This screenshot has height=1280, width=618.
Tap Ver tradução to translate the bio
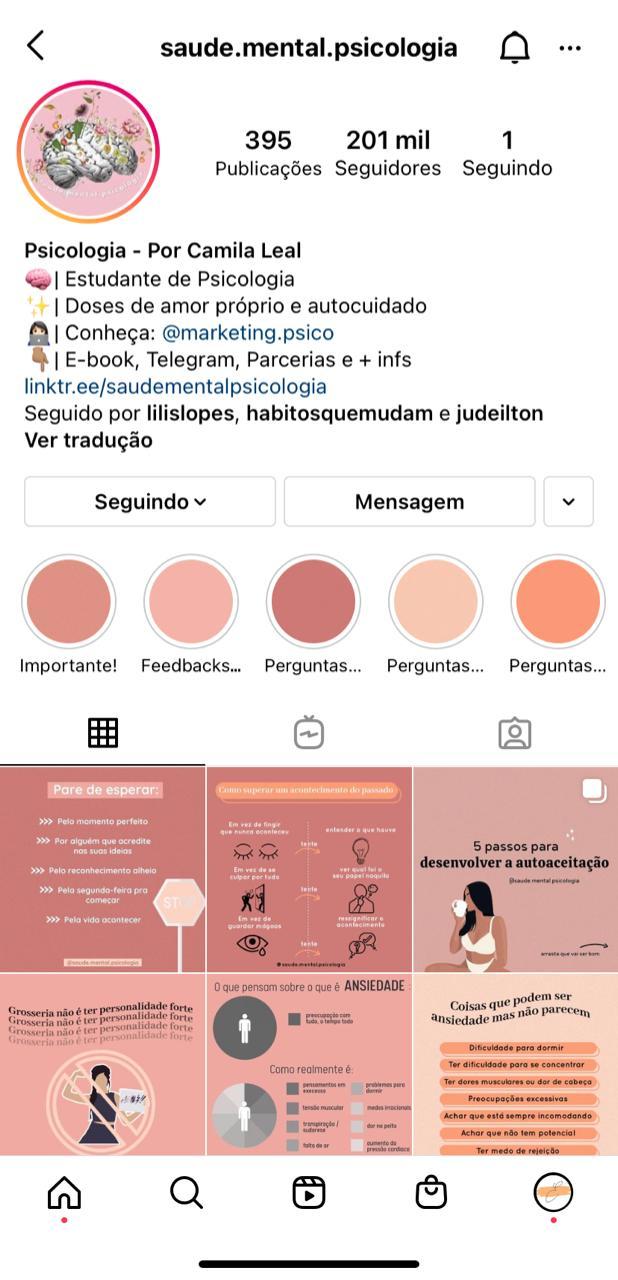click(x=88, y=440)
